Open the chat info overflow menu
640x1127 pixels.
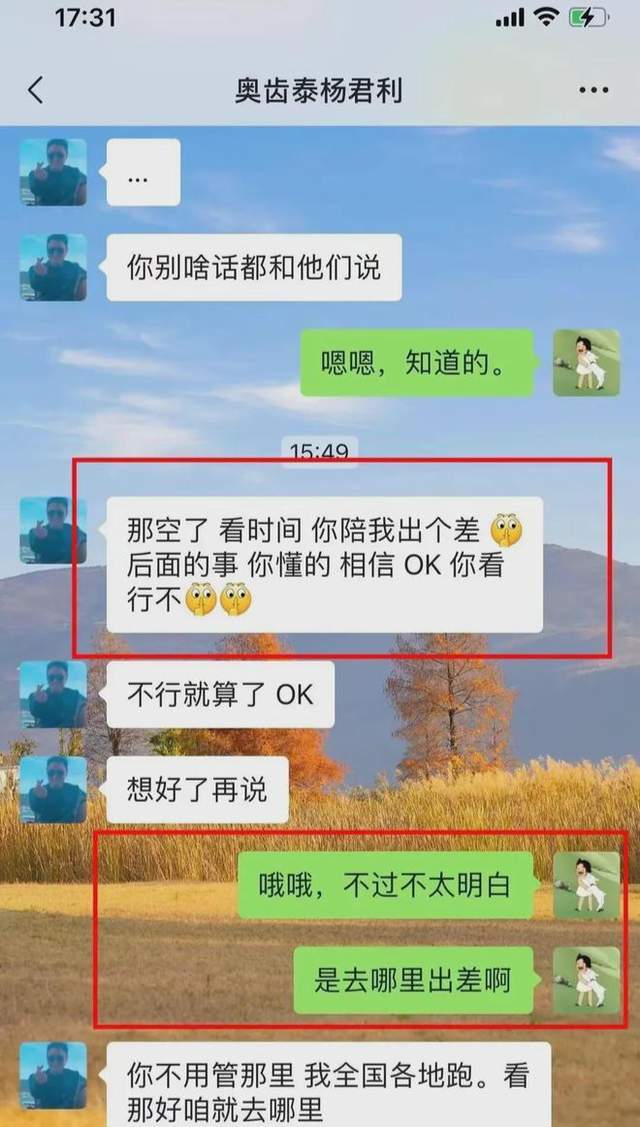[593, 90]
